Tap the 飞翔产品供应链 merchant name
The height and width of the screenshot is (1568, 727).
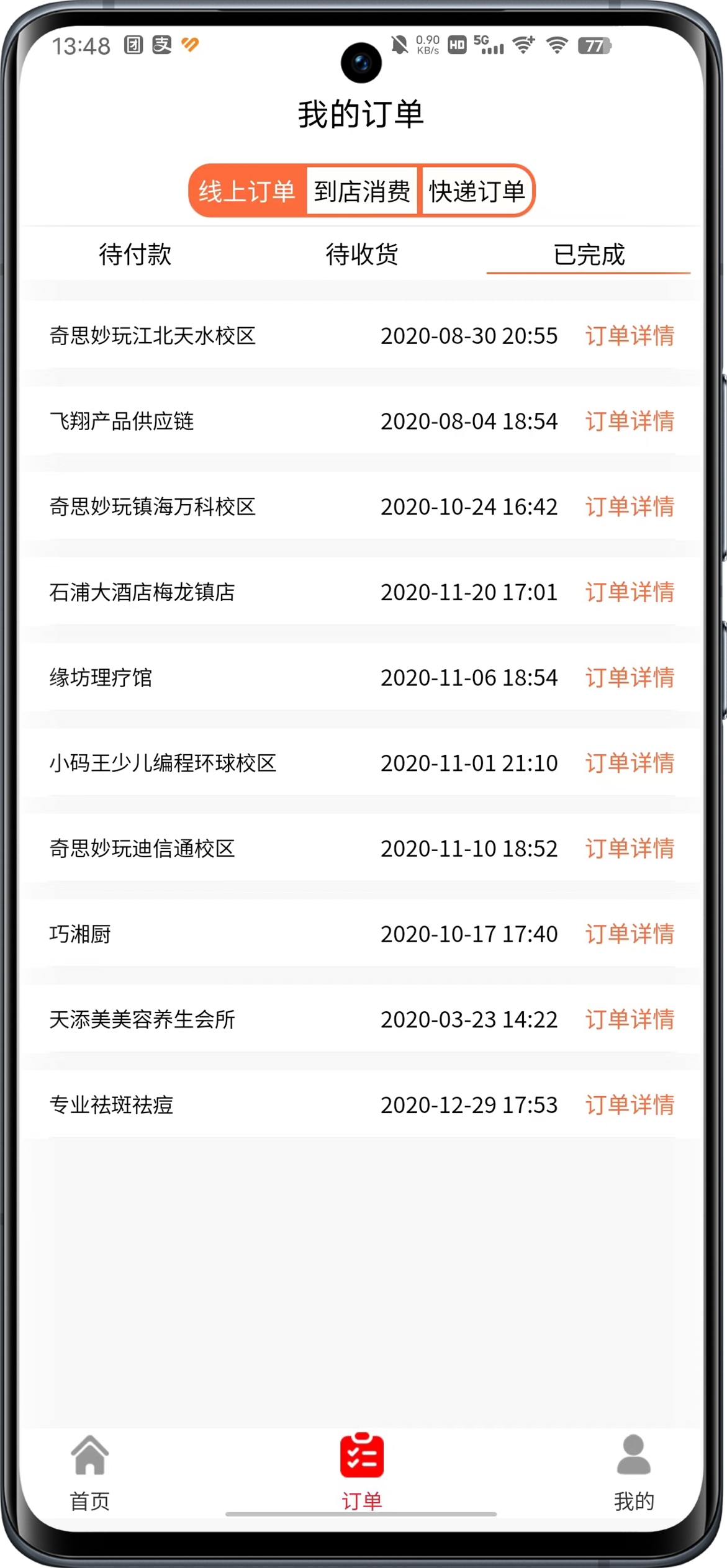click(x=122, y=421)
